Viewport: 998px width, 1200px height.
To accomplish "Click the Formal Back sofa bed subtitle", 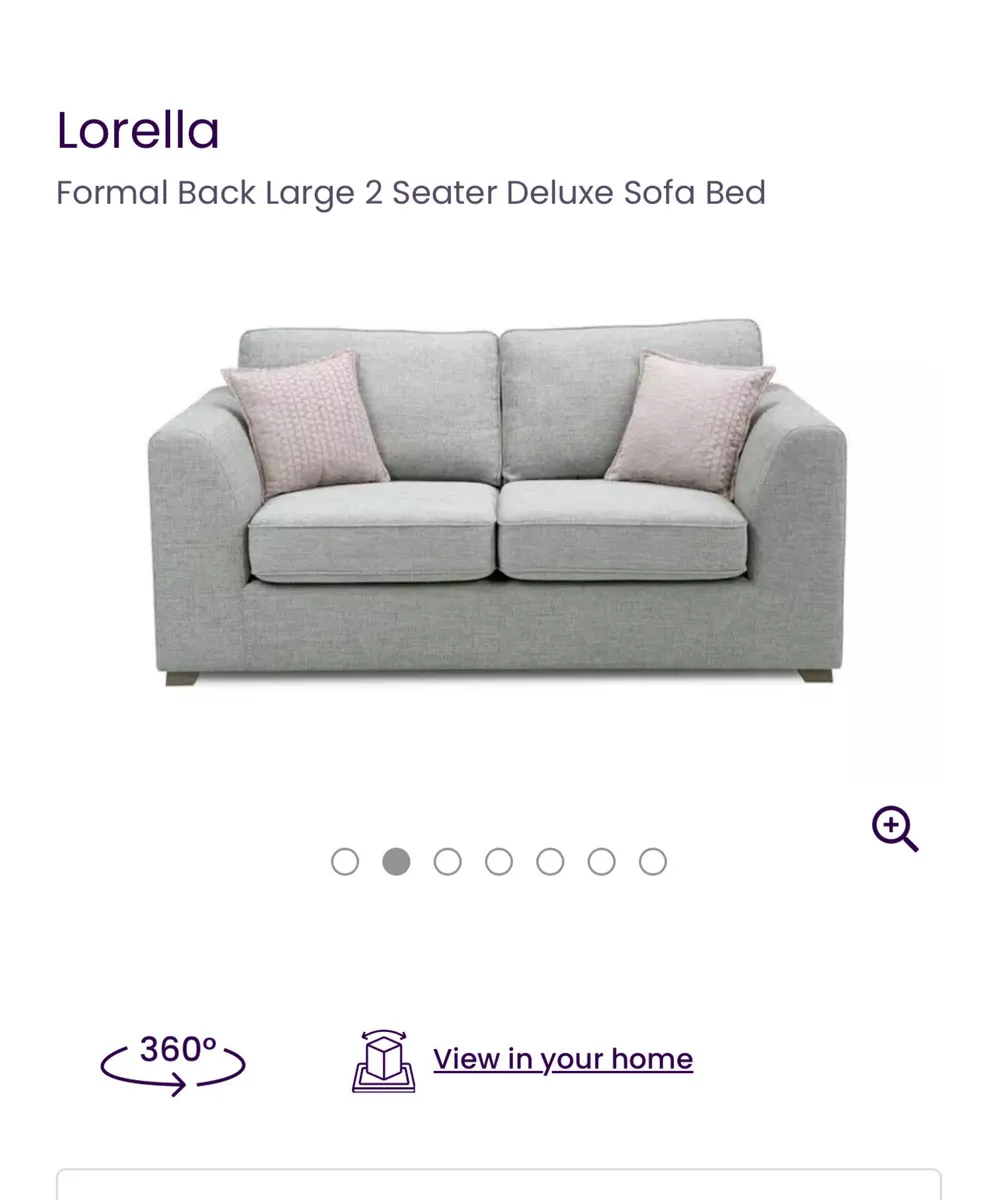I will [x=410, y=192].
